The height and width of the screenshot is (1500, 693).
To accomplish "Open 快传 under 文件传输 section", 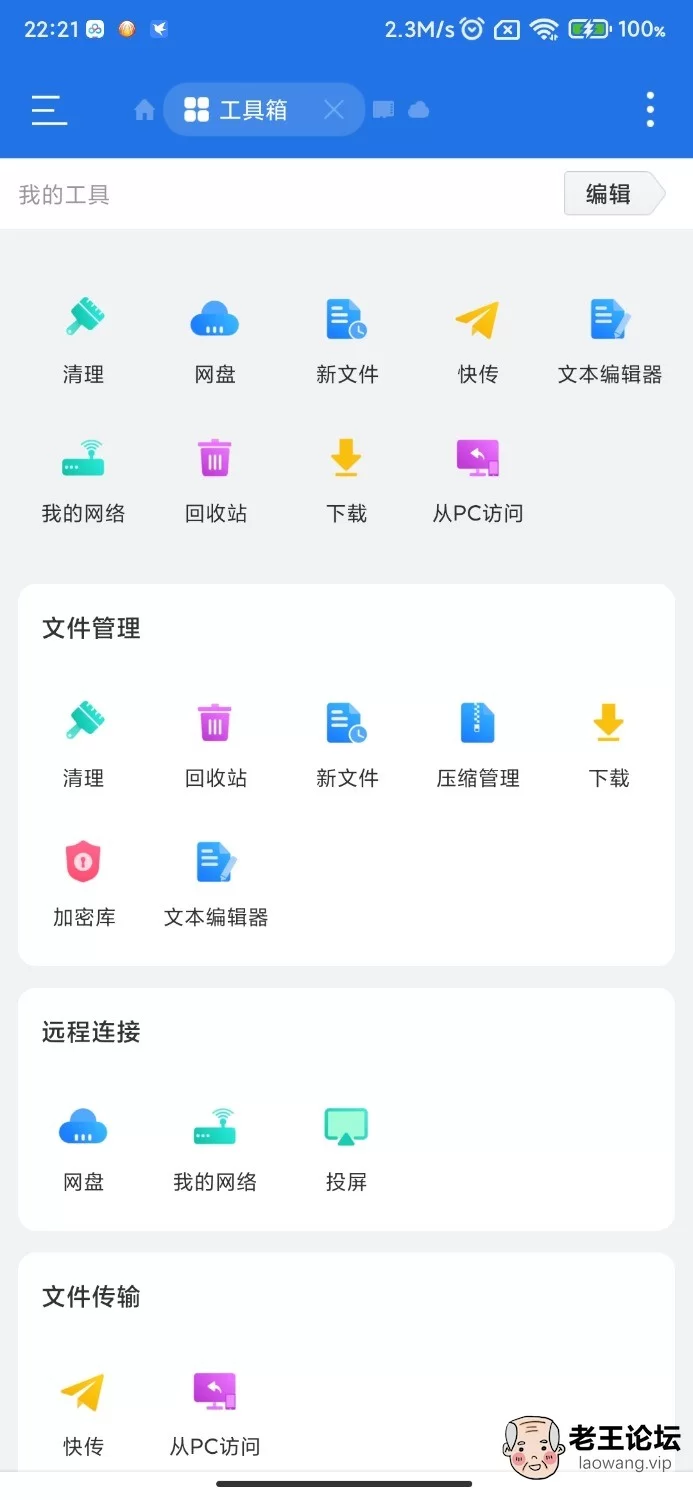I will [x=83, y=1412].
